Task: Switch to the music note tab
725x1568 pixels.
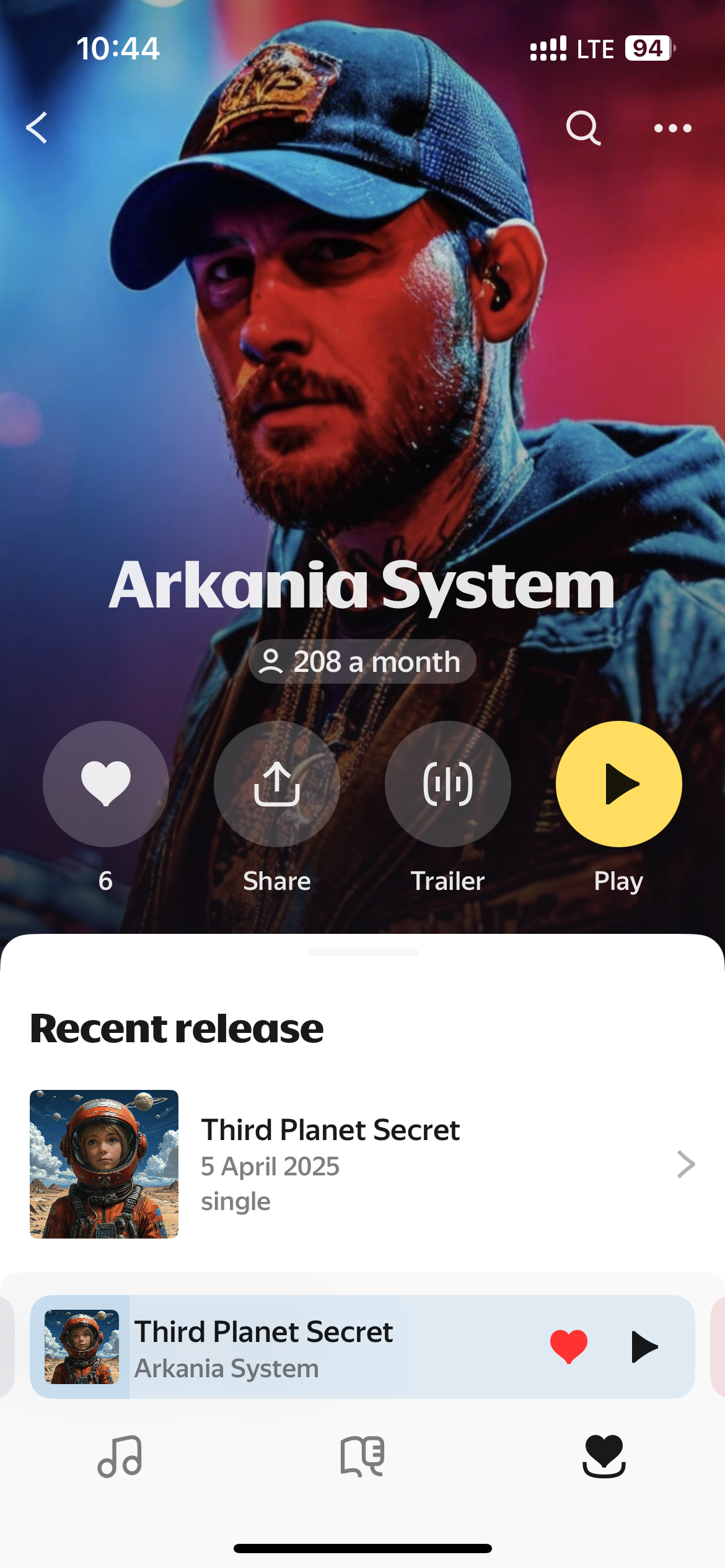Action: pos(120,1457)
